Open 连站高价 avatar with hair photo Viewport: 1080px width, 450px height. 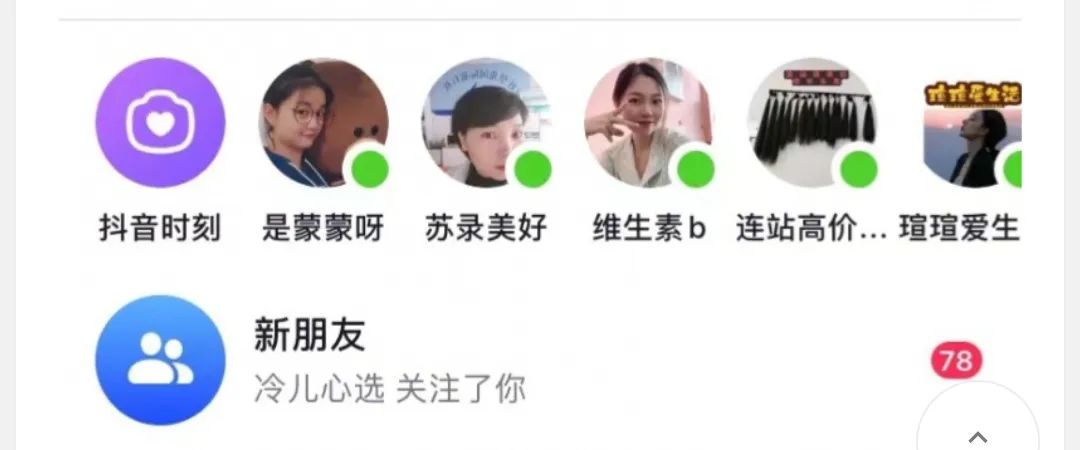[812, 122]
